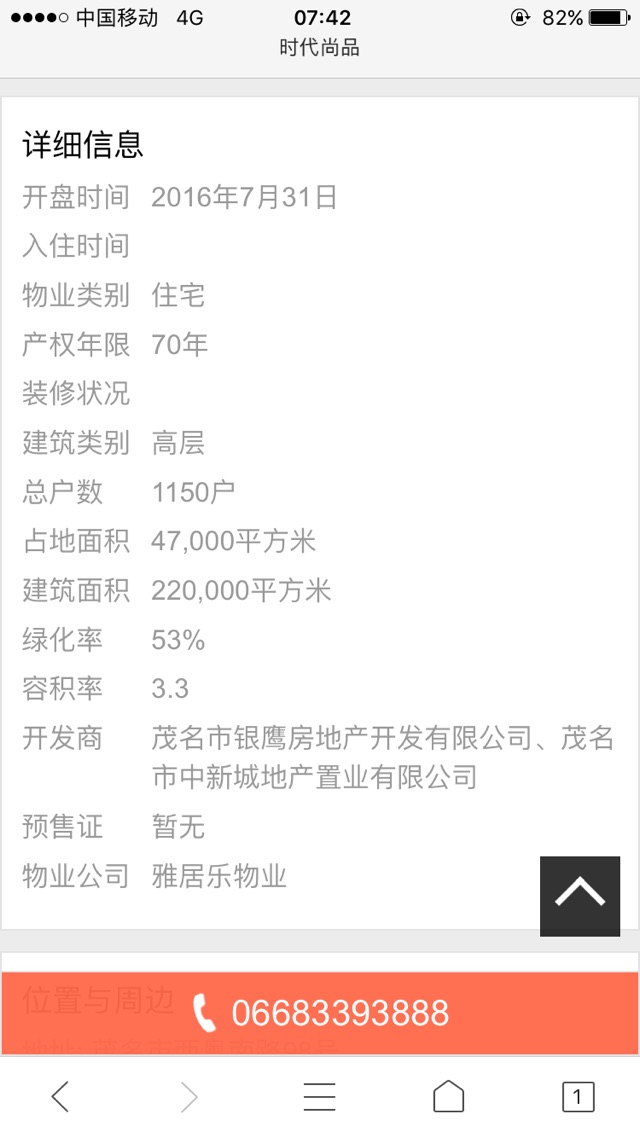
Task: Go back with the browser back arrow
Action: (60, 1096)
